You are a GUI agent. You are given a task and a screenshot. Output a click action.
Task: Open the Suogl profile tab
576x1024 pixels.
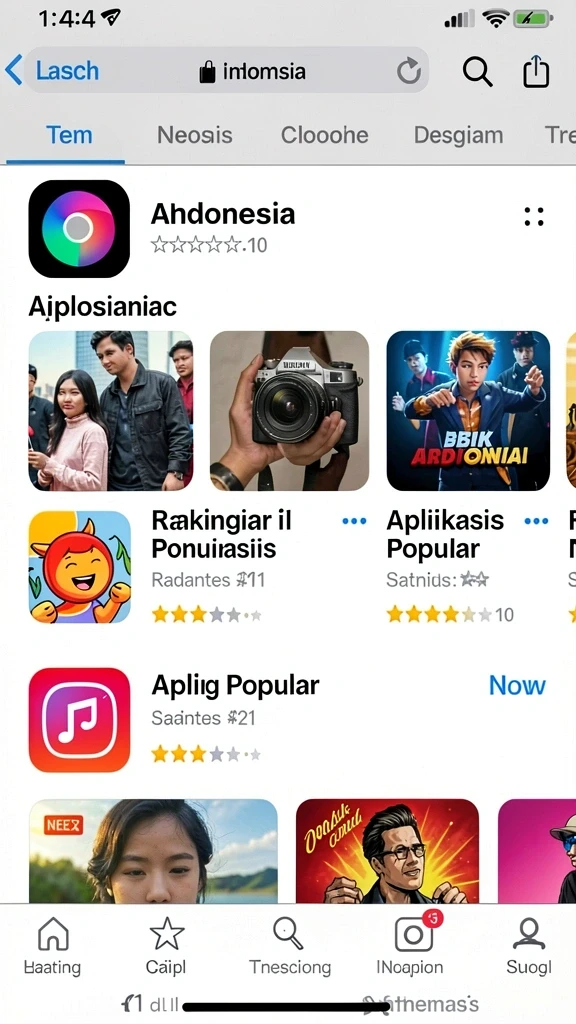point(528,946)
